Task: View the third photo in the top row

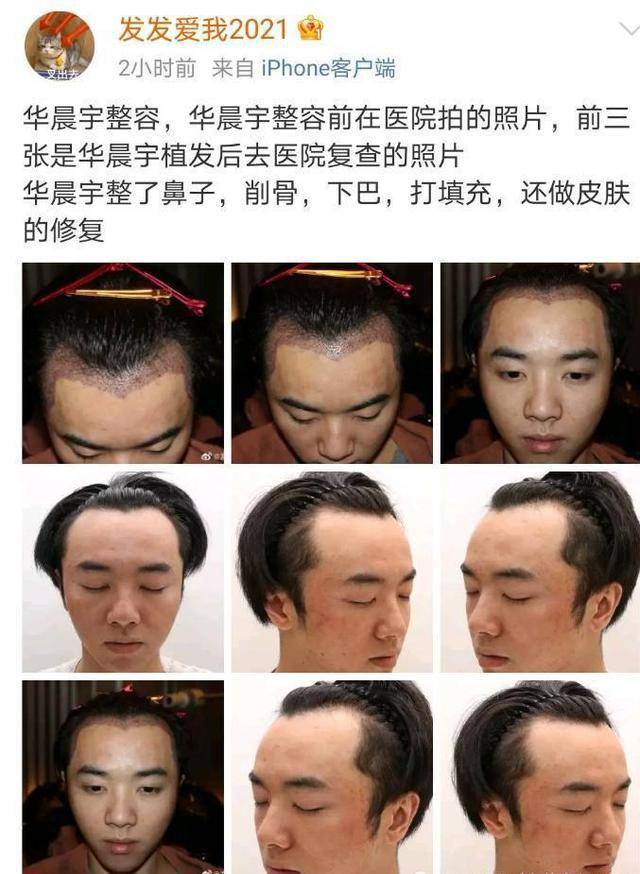Action: point(540,362)
